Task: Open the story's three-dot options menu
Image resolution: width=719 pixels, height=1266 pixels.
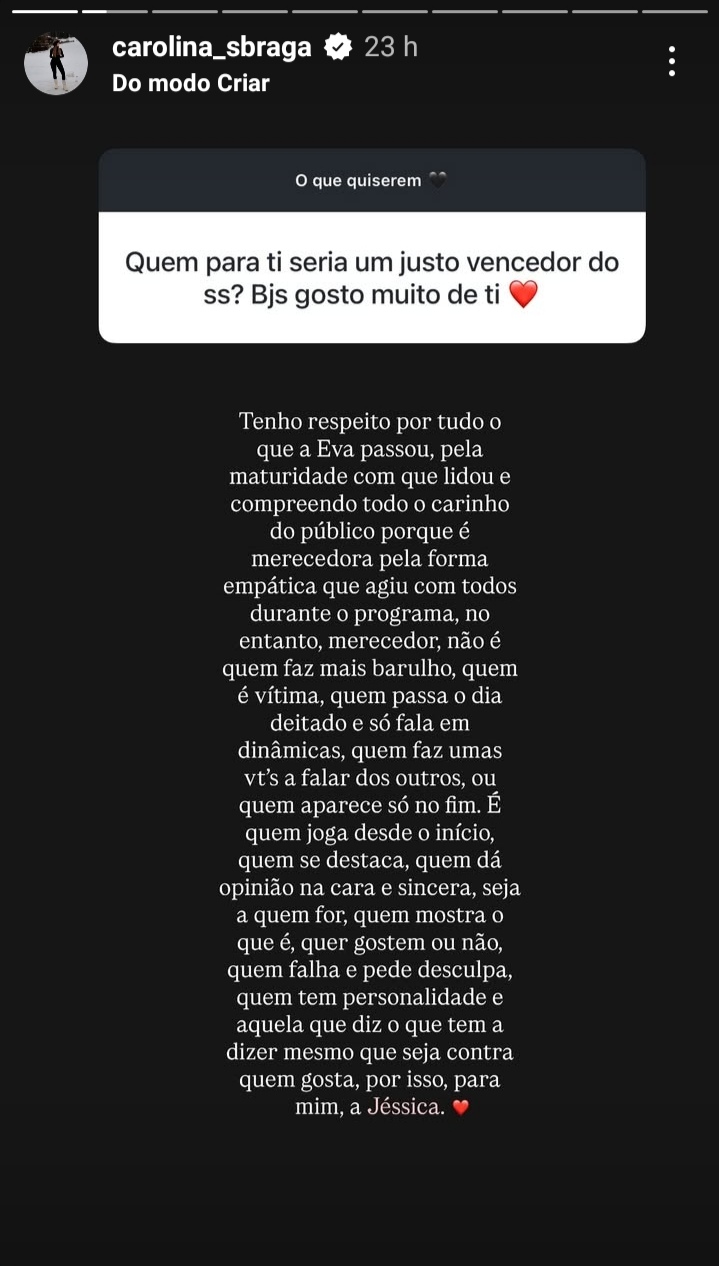Action: click(x=672, y=61)
